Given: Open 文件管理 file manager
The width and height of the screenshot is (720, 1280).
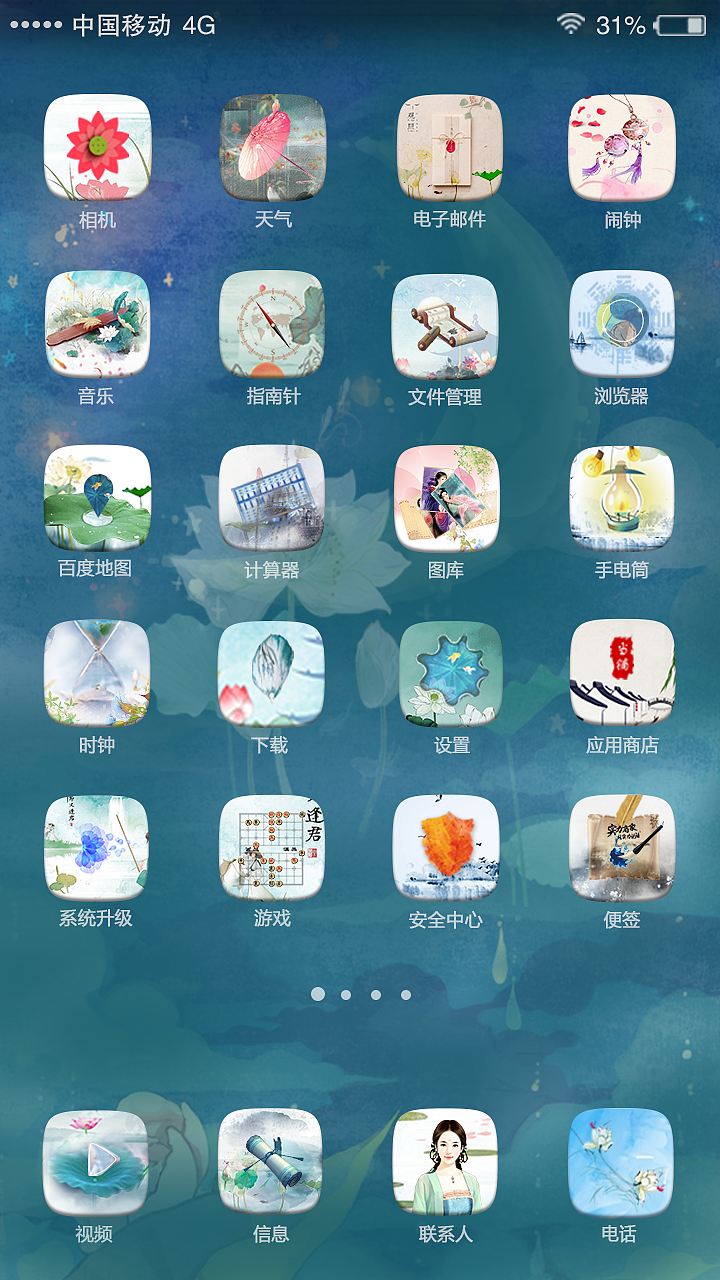Looking at the screenshot, I should (x=446, y=324).
